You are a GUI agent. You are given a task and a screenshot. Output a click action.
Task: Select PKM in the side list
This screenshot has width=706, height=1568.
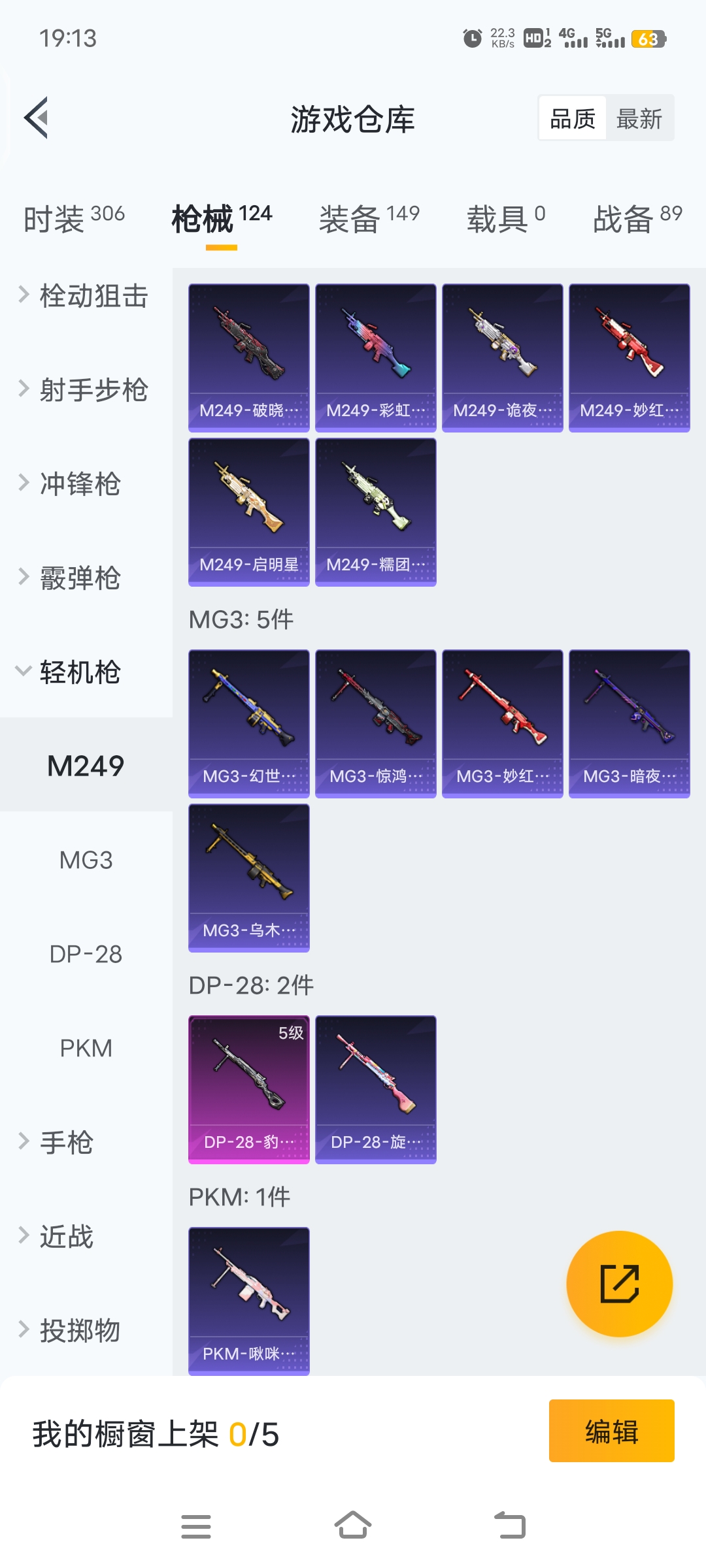click(86, 1049)
